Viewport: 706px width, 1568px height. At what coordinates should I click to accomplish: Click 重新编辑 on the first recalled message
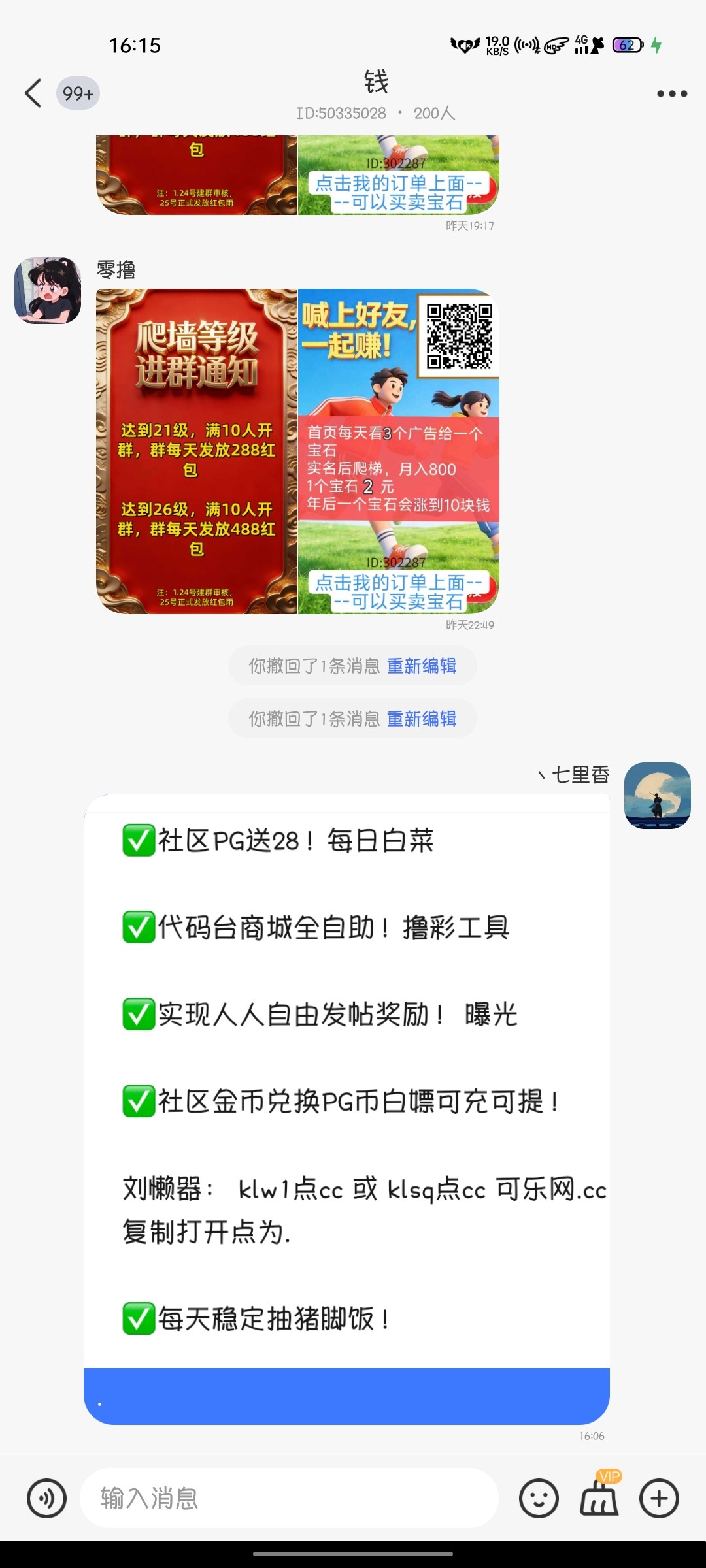pos(422,665)
